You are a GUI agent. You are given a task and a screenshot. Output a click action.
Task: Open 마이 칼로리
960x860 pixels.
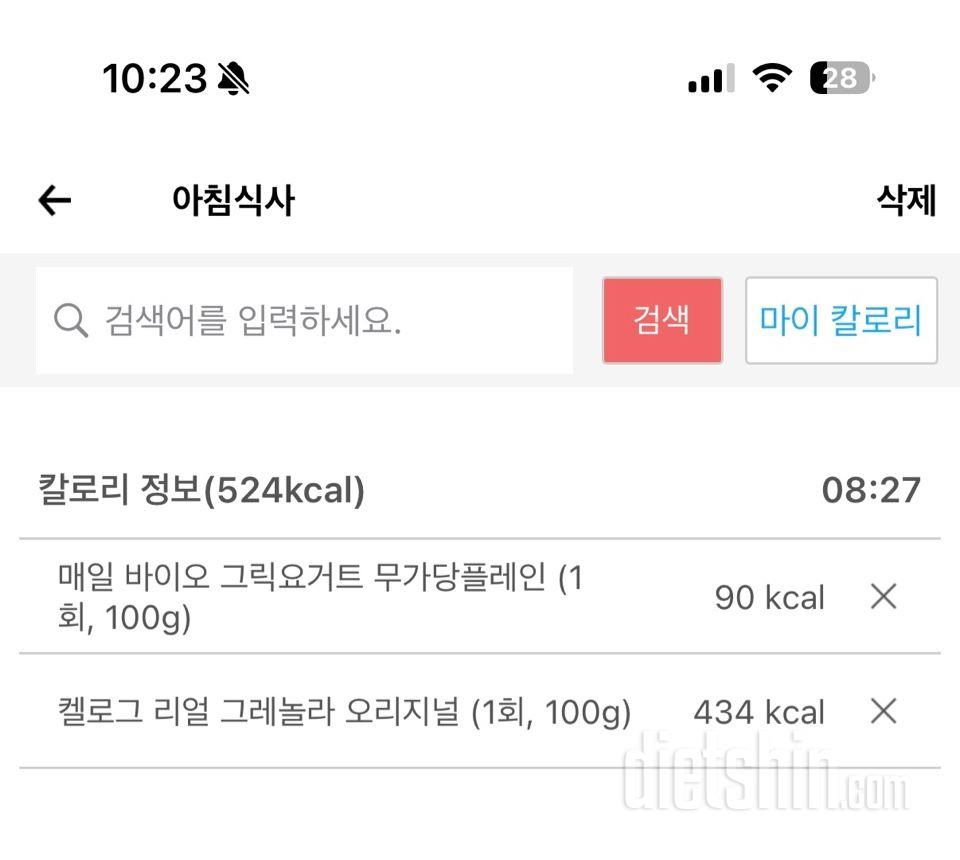[841, 320]
